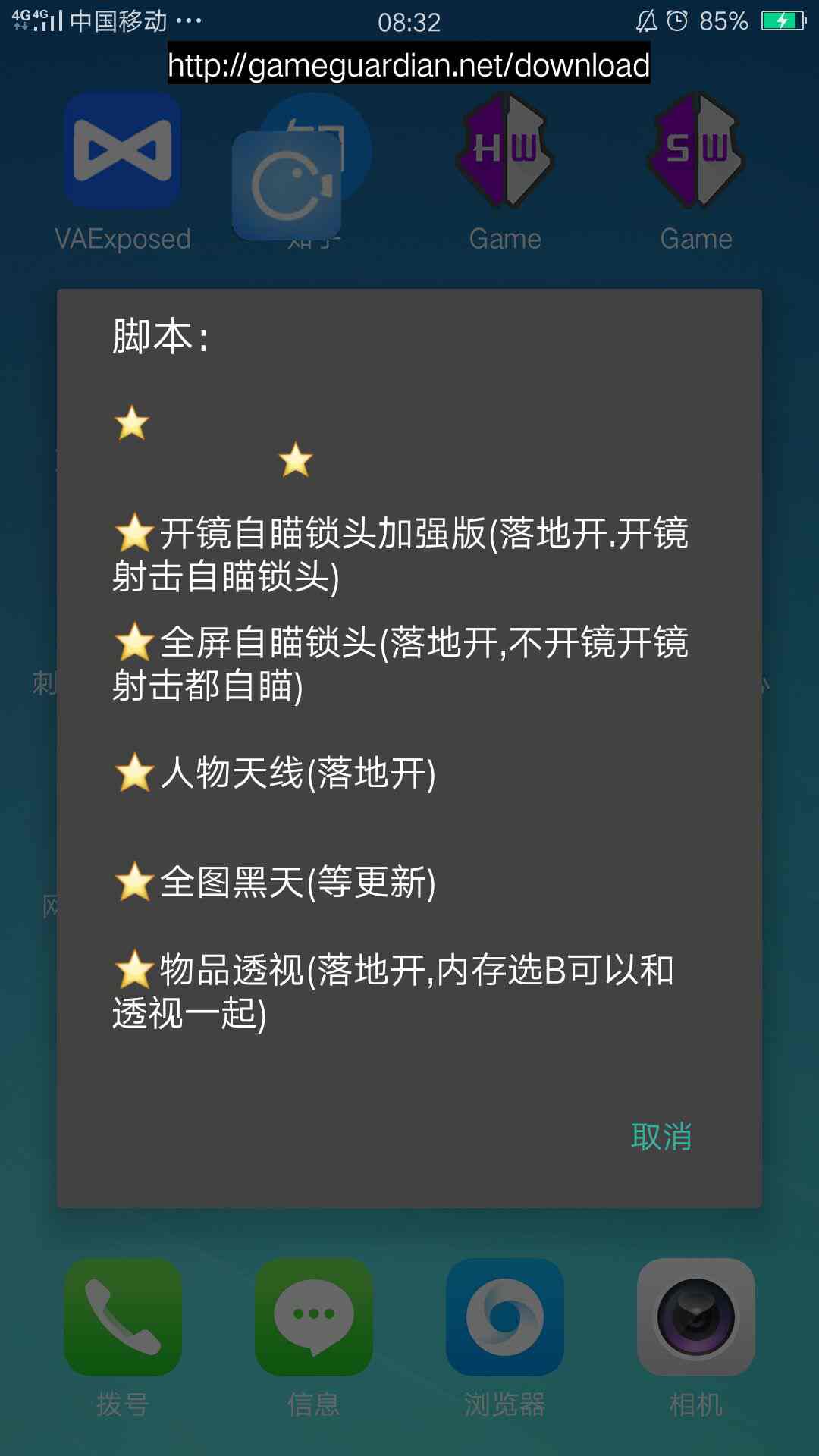The height and width of the screenshot is (1456, 819).
Task: Select 人物天线(落地开) option
Action: click(x=409, y=773)
